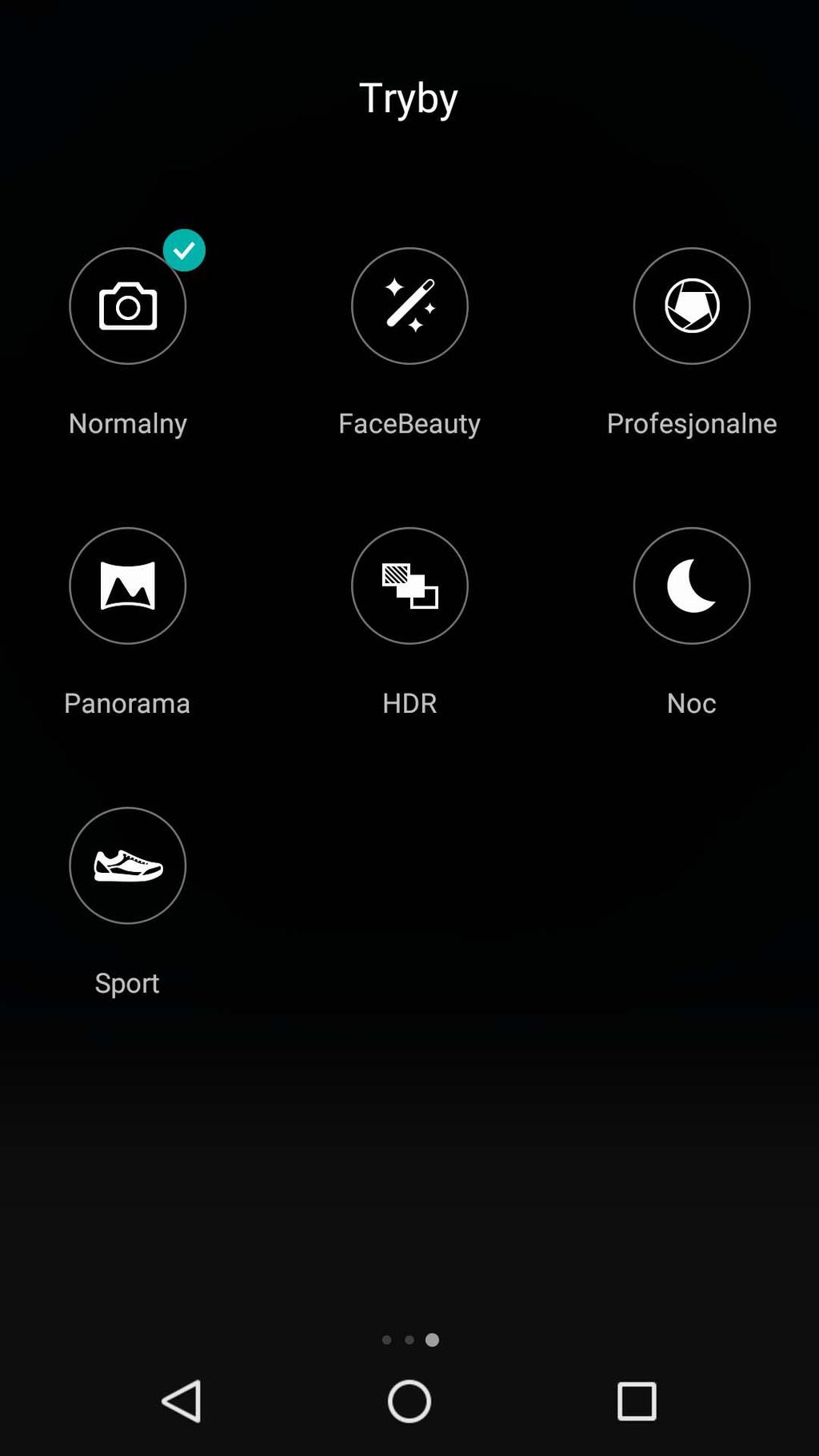The image size is (819, 1456).
Task: Go back with the system back button
Action: [182, 1401]
